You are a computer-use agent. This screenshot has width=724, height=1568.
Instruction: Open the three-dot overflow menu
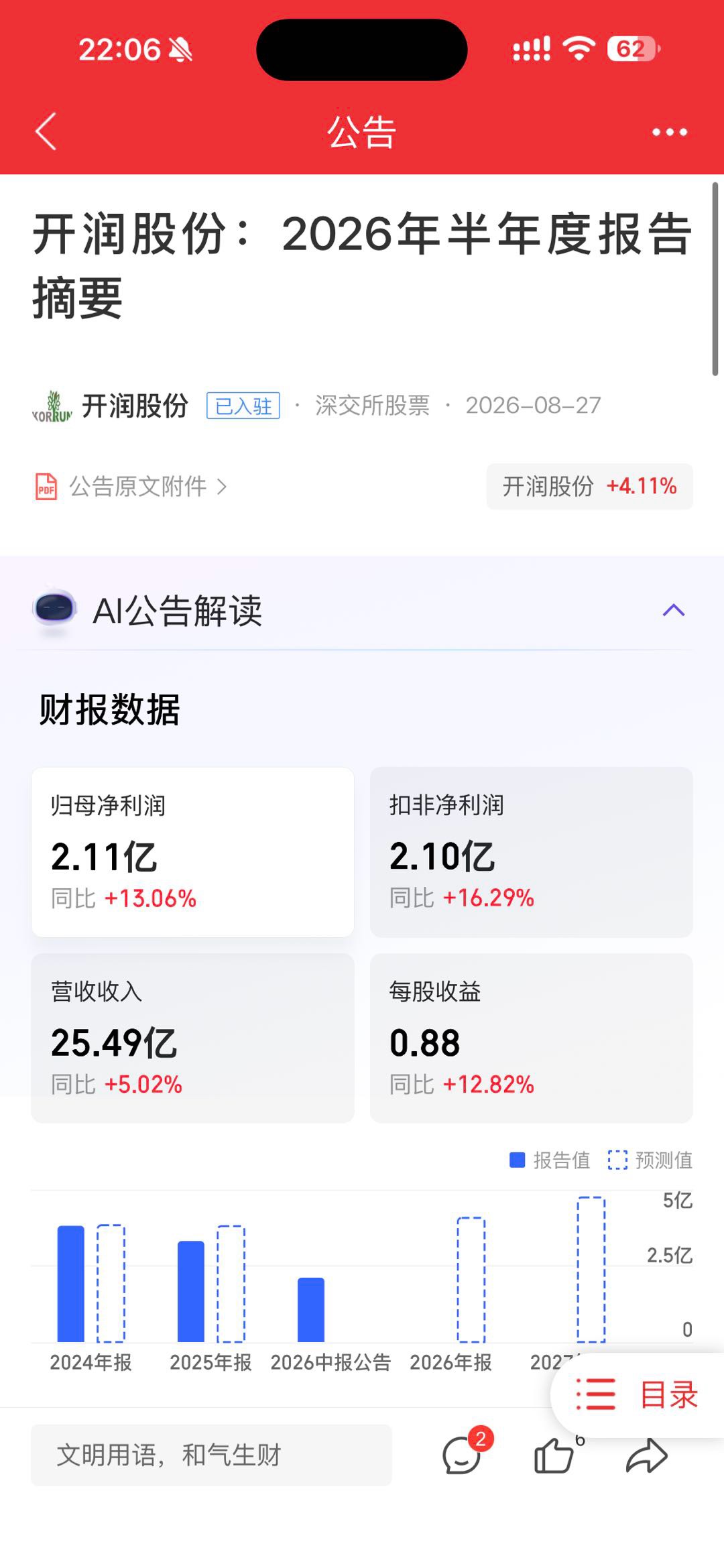tap(670, 132)
